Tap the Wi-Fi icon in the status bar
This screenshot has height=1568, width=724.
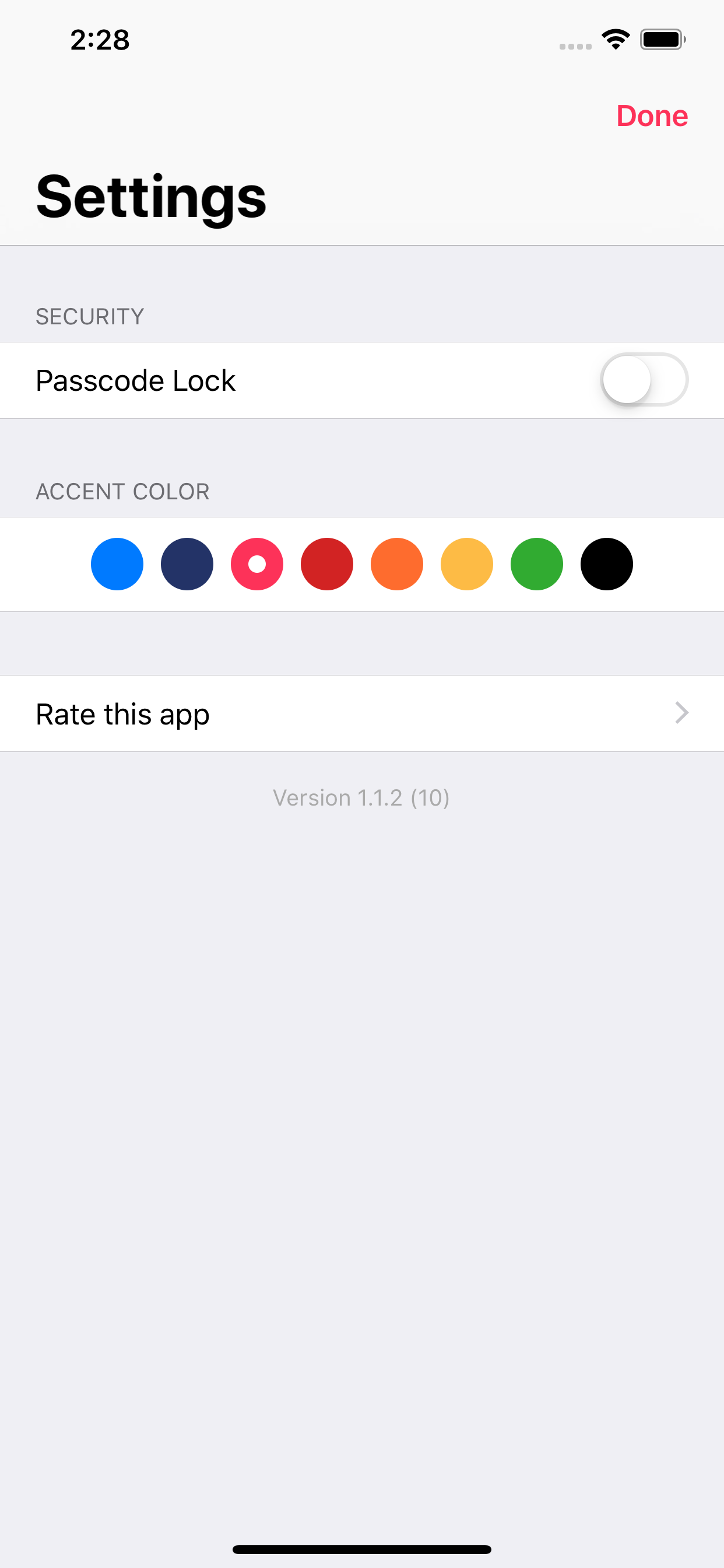click(x=616, y=39)
